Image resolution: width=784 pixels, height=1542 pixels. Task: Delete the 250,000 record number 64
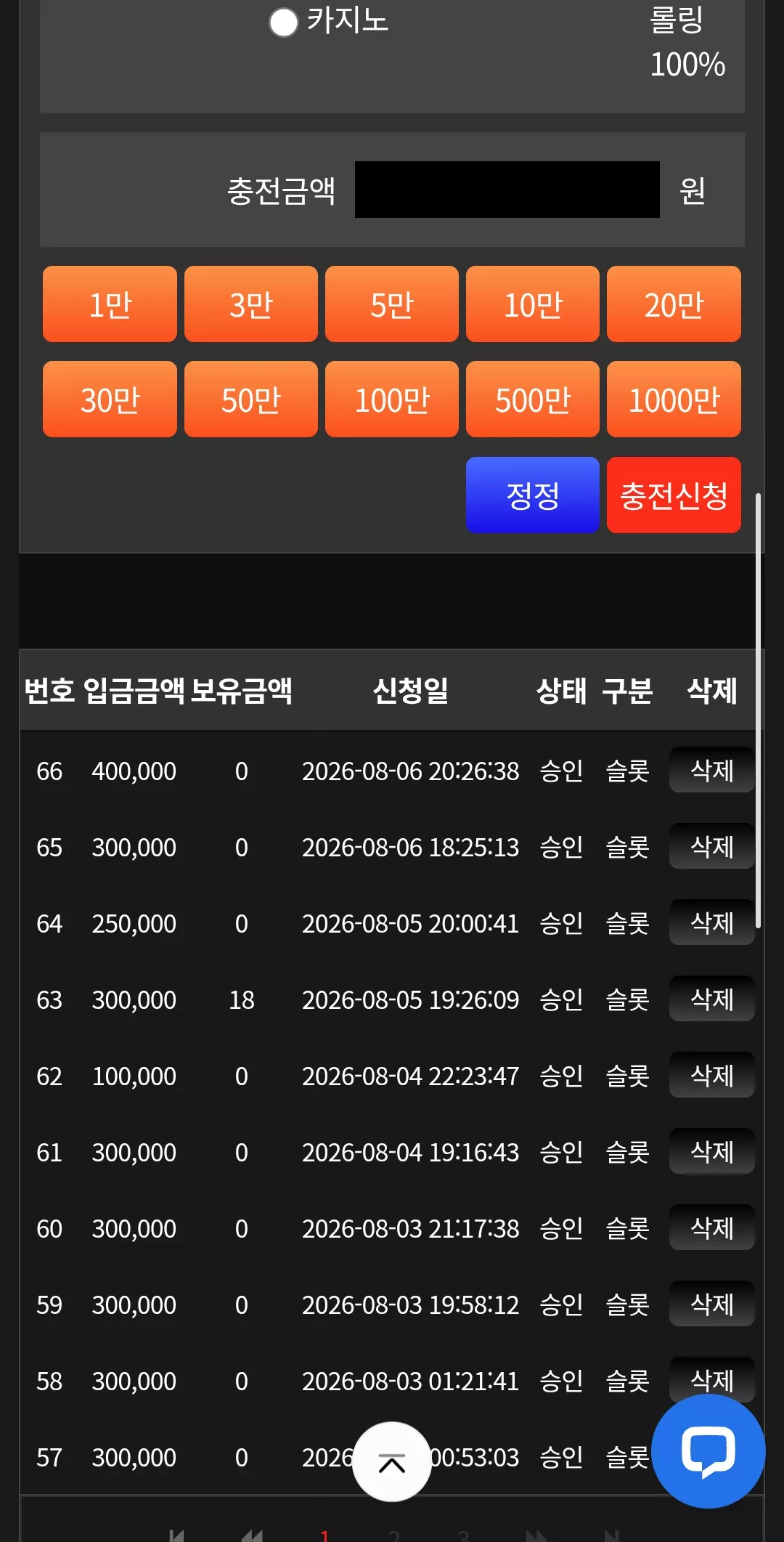click(x=711, y=922)
